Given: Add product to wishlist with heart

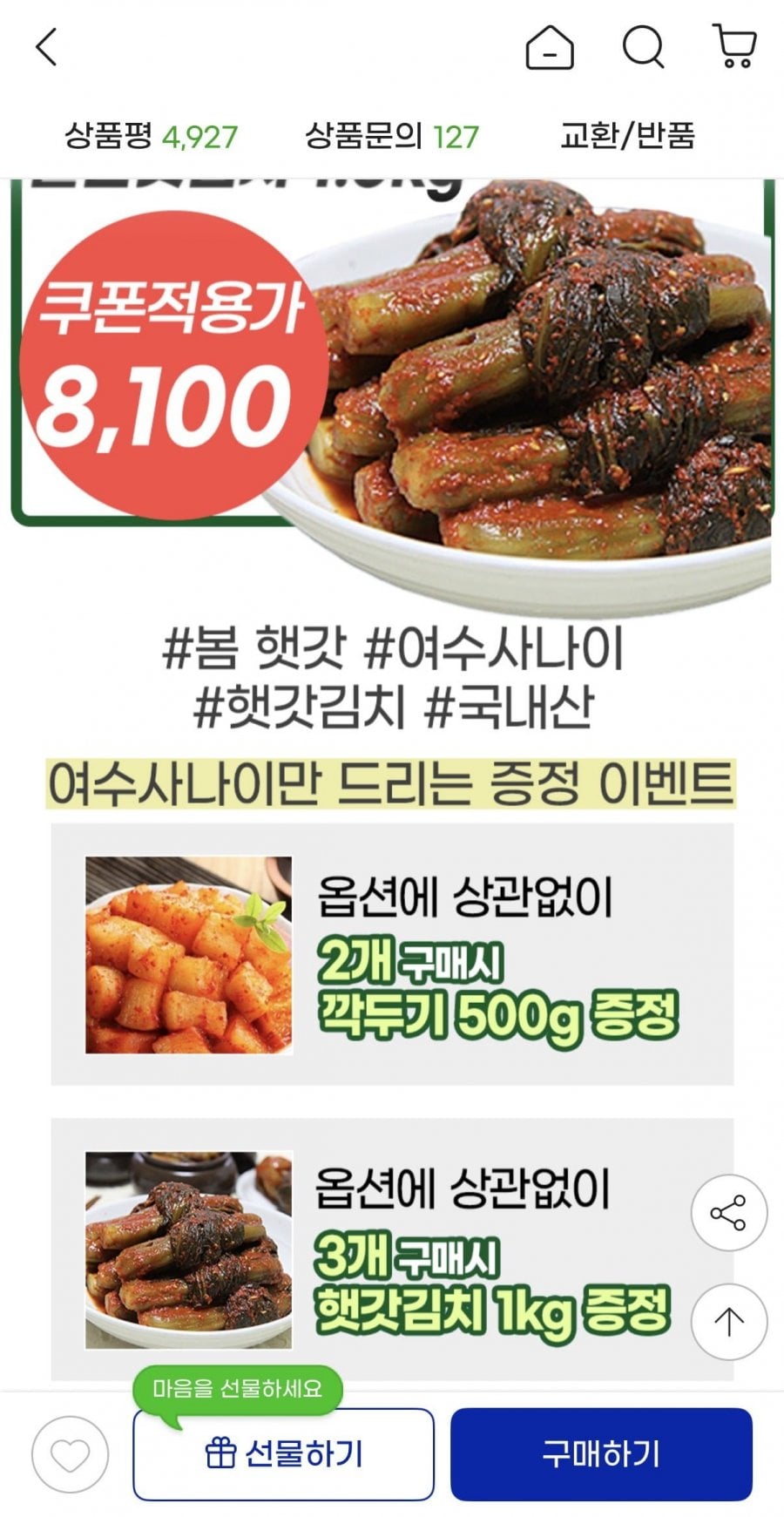Looking at the screenshot, I should pyautogui.click(x=70, y=1454).
